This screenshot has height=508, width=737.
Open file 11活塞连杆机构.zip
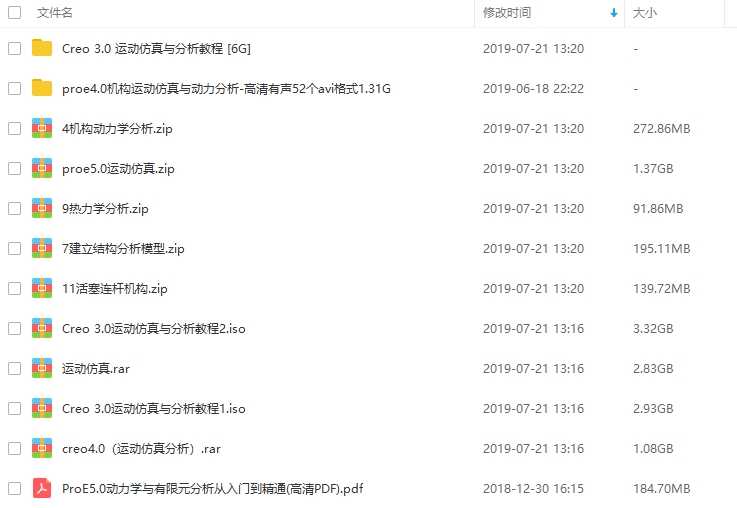(114, 288)
